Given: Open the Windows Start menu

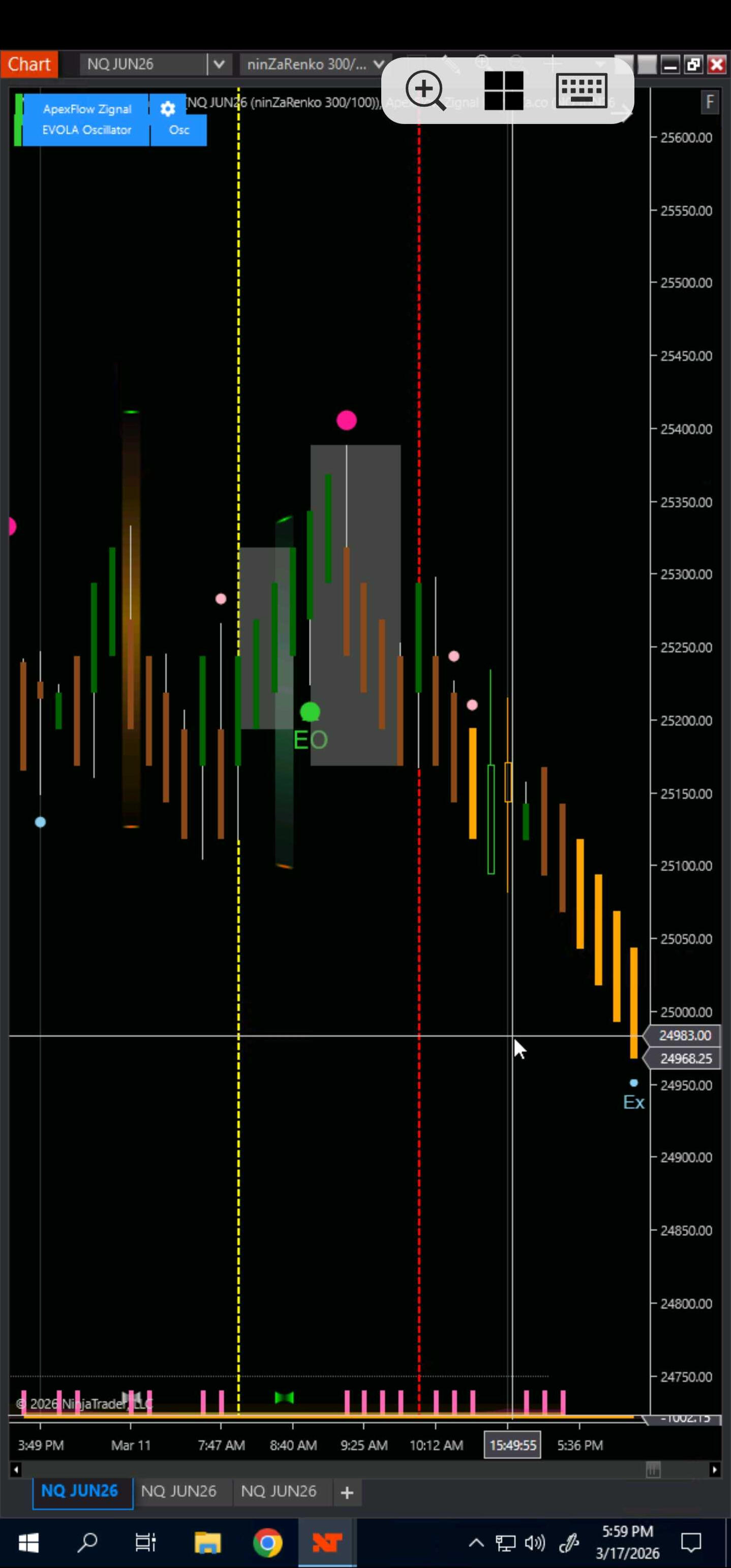Looking at the screenshot, I should 28,1542.
